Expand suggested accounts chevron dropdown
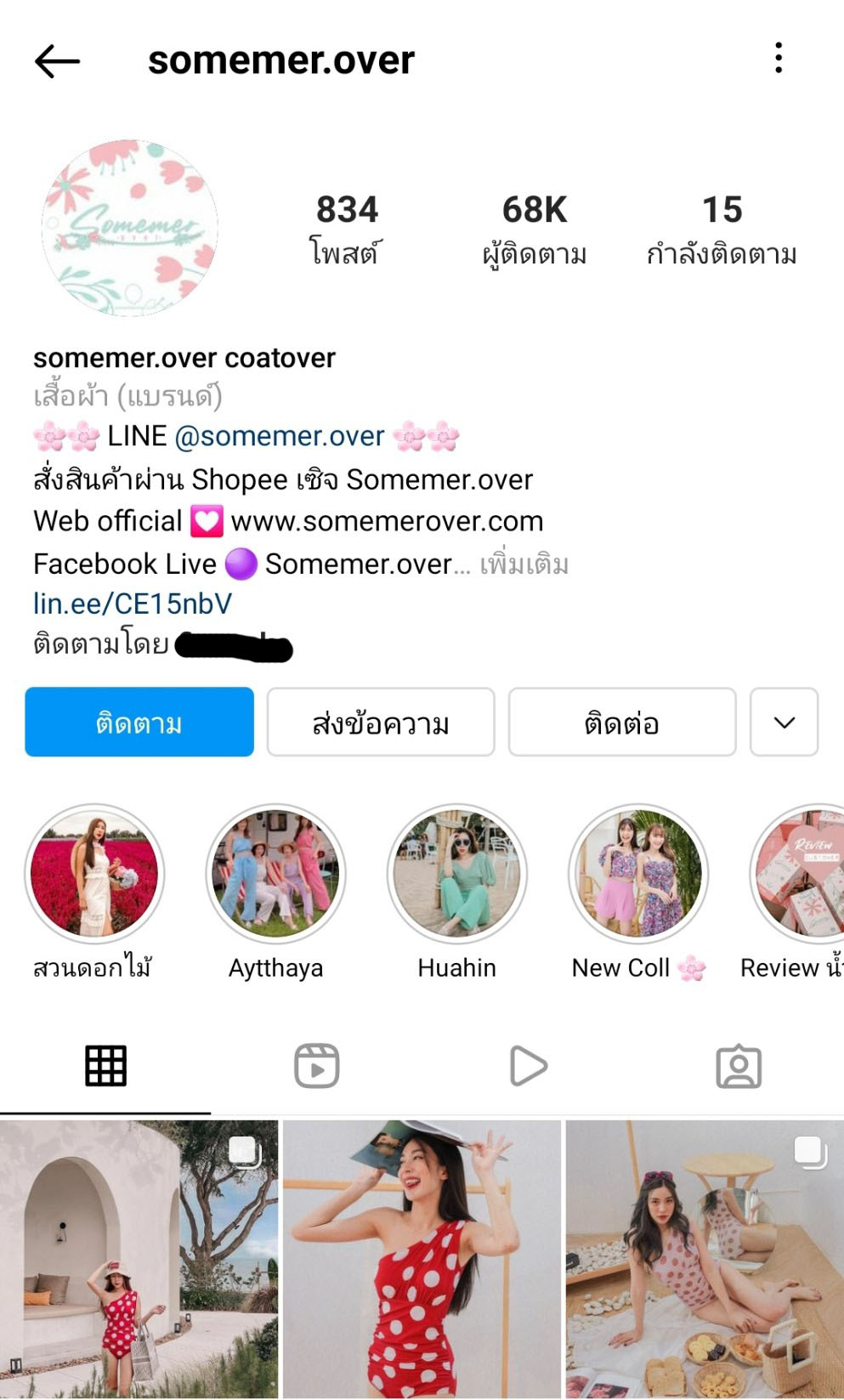844x1400 pixels. 784,723
